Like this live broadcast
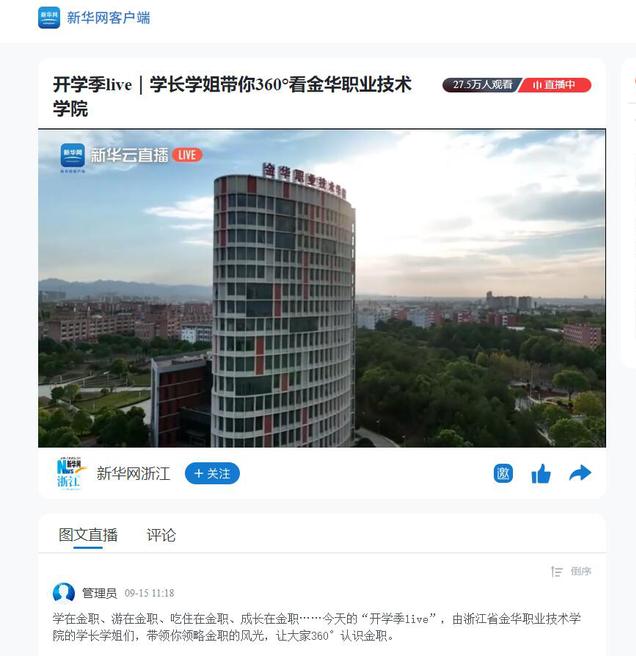636x656 pixels. [541, 474]
